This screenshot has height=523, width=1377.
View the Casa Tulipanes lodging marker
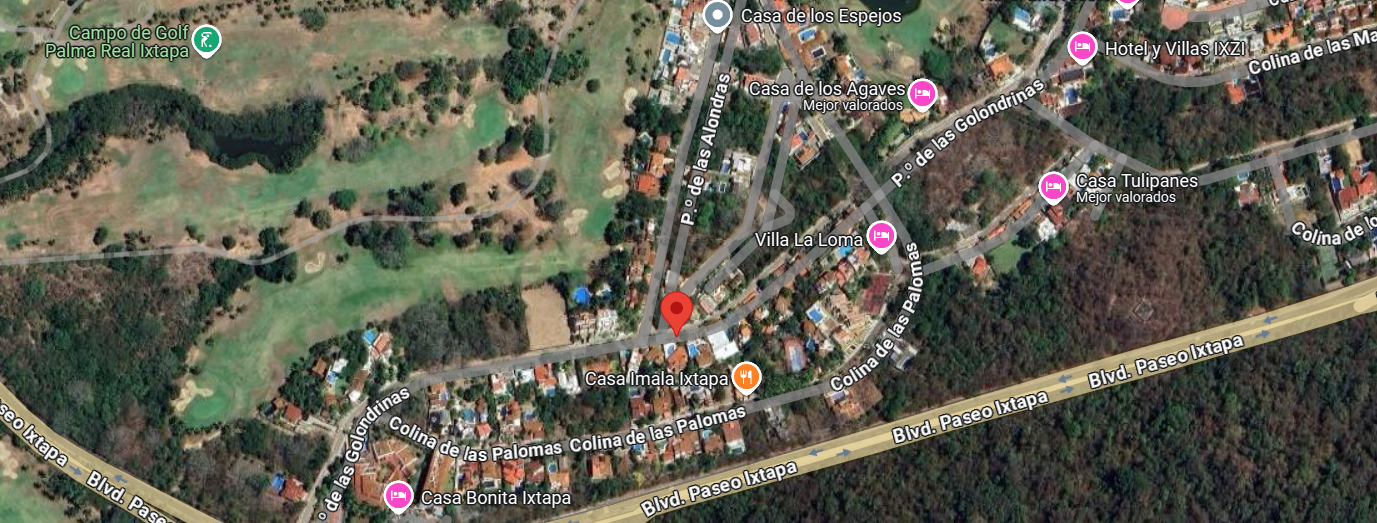click(1052, 186)
